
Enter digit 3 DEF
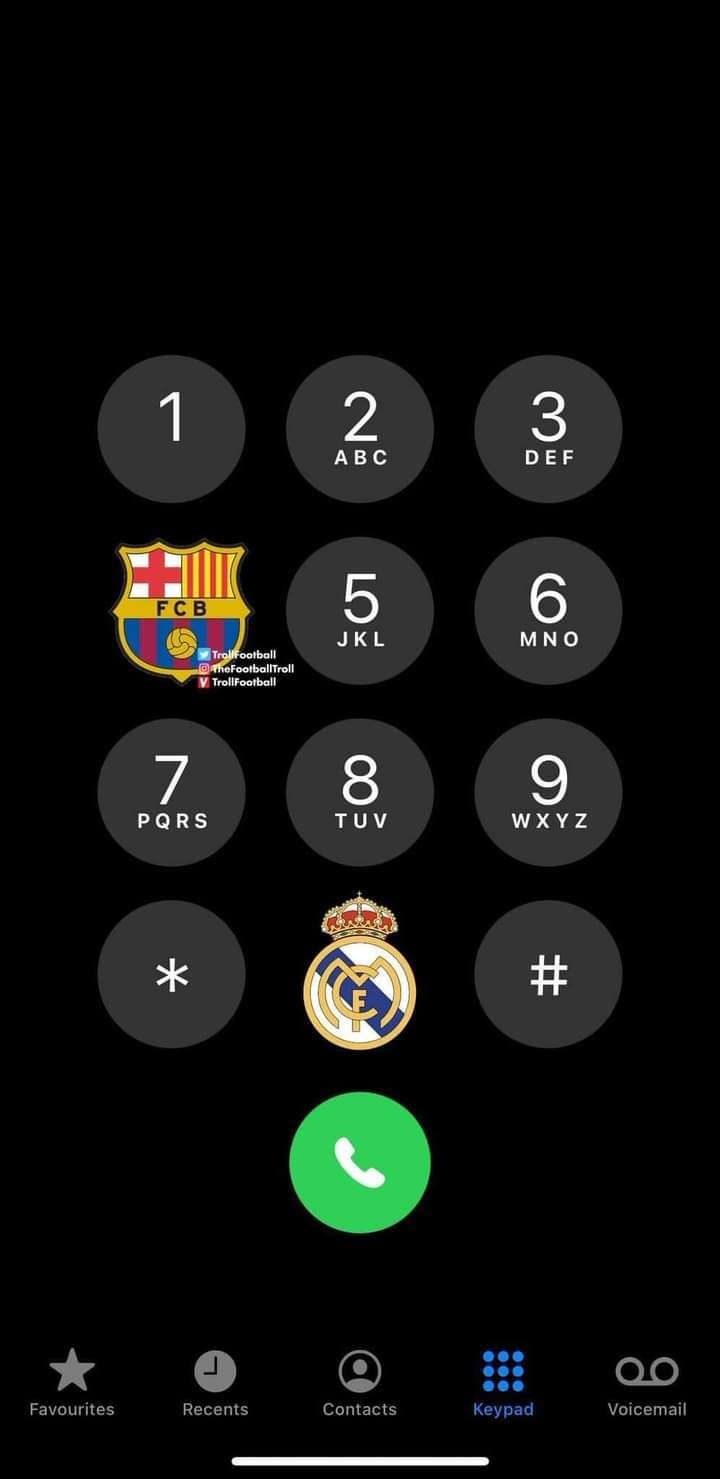tap(548, 428)
